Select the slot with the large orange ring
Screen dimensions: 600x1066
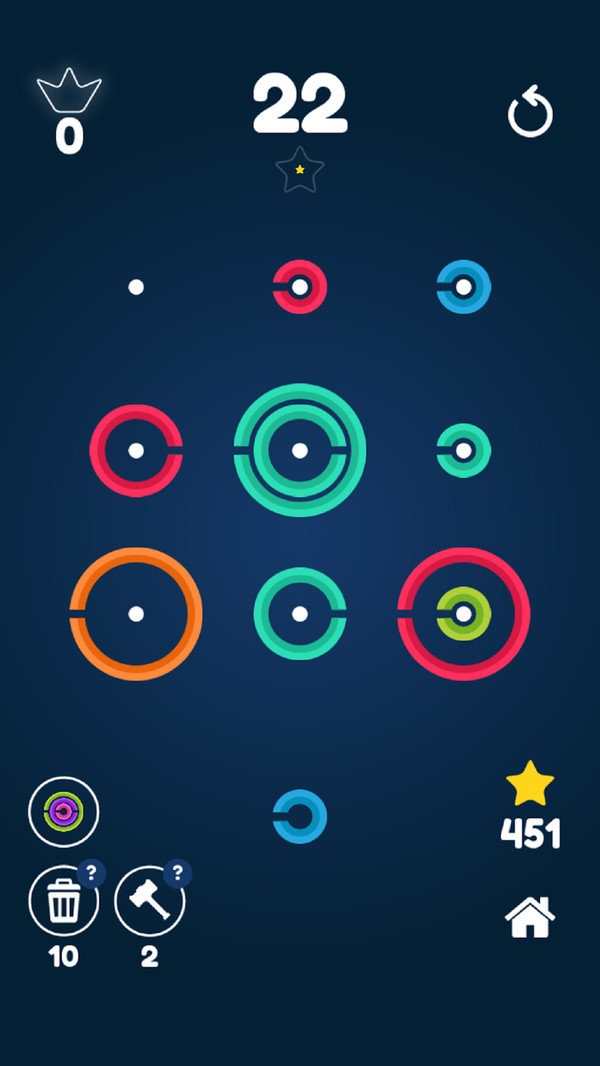coord(136,614)
